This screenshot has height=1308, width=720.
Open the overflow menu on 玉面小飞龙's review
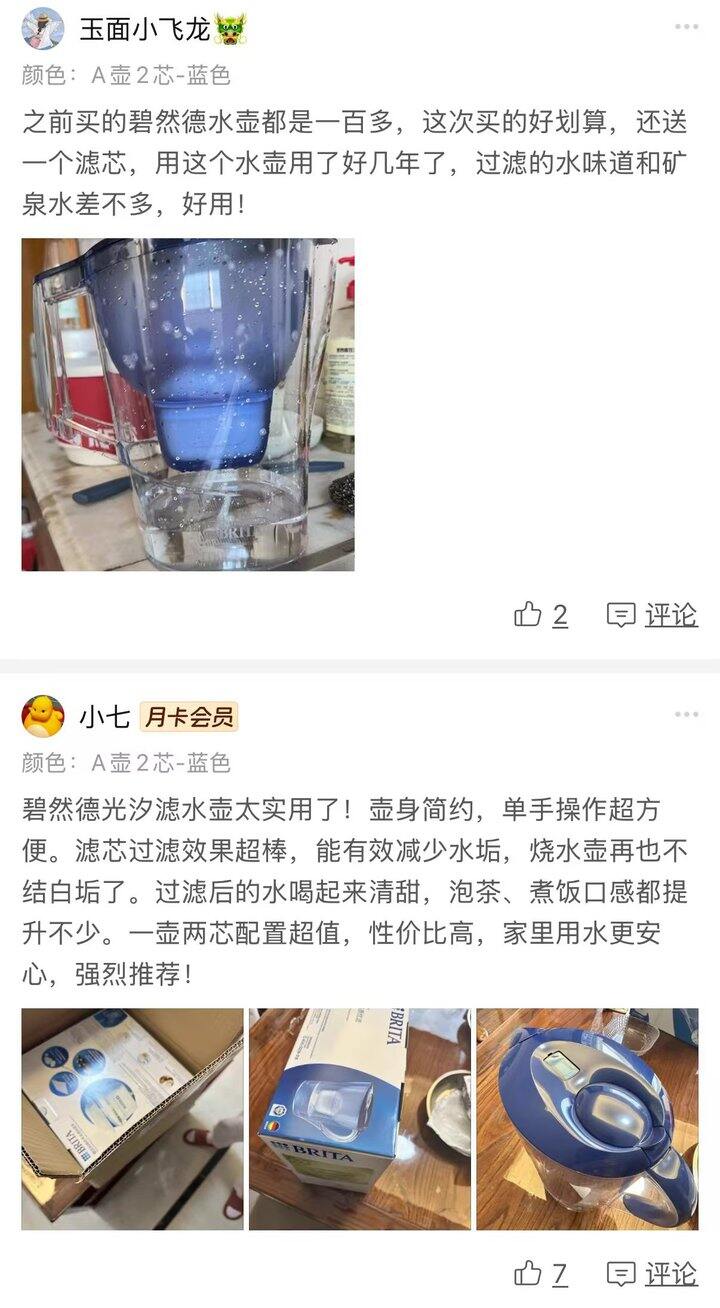coord(686,27)
